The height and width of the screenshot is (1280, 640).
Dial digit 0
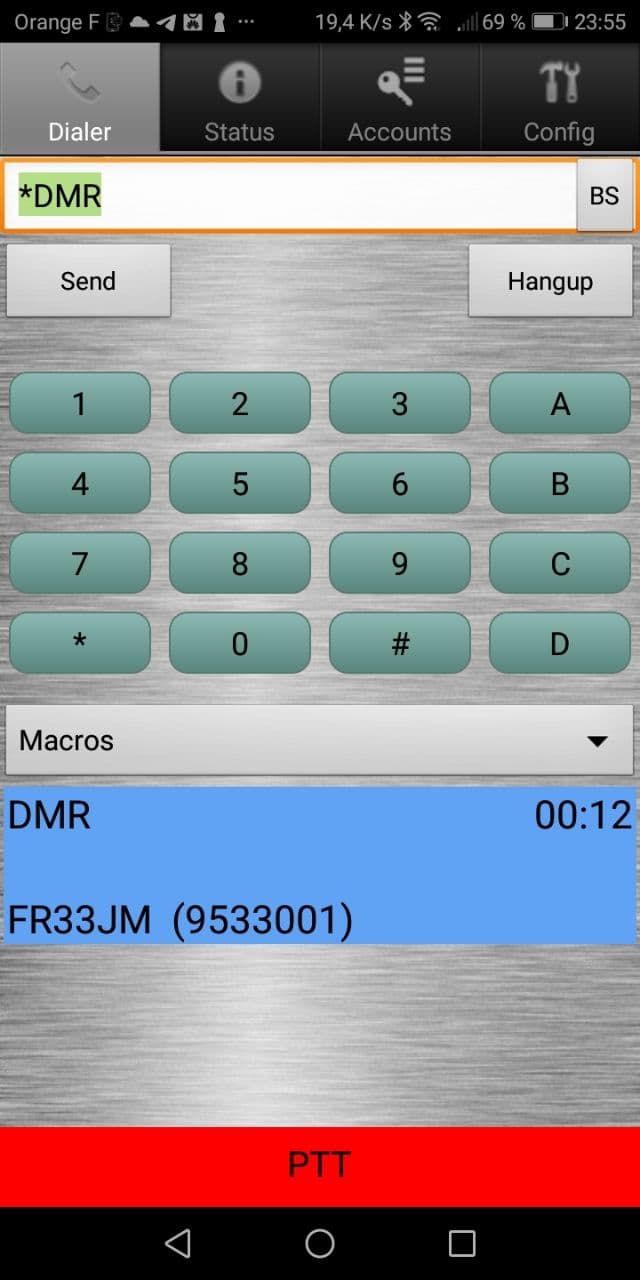(x=239, y=643)
